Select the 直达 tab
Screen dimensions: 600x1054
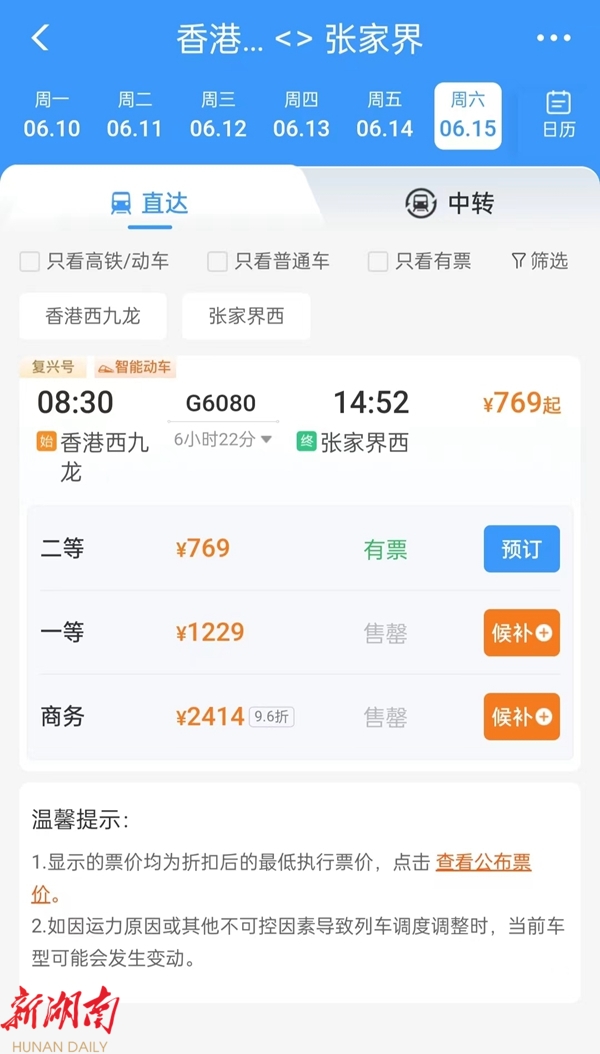click(x=150, y=203)
